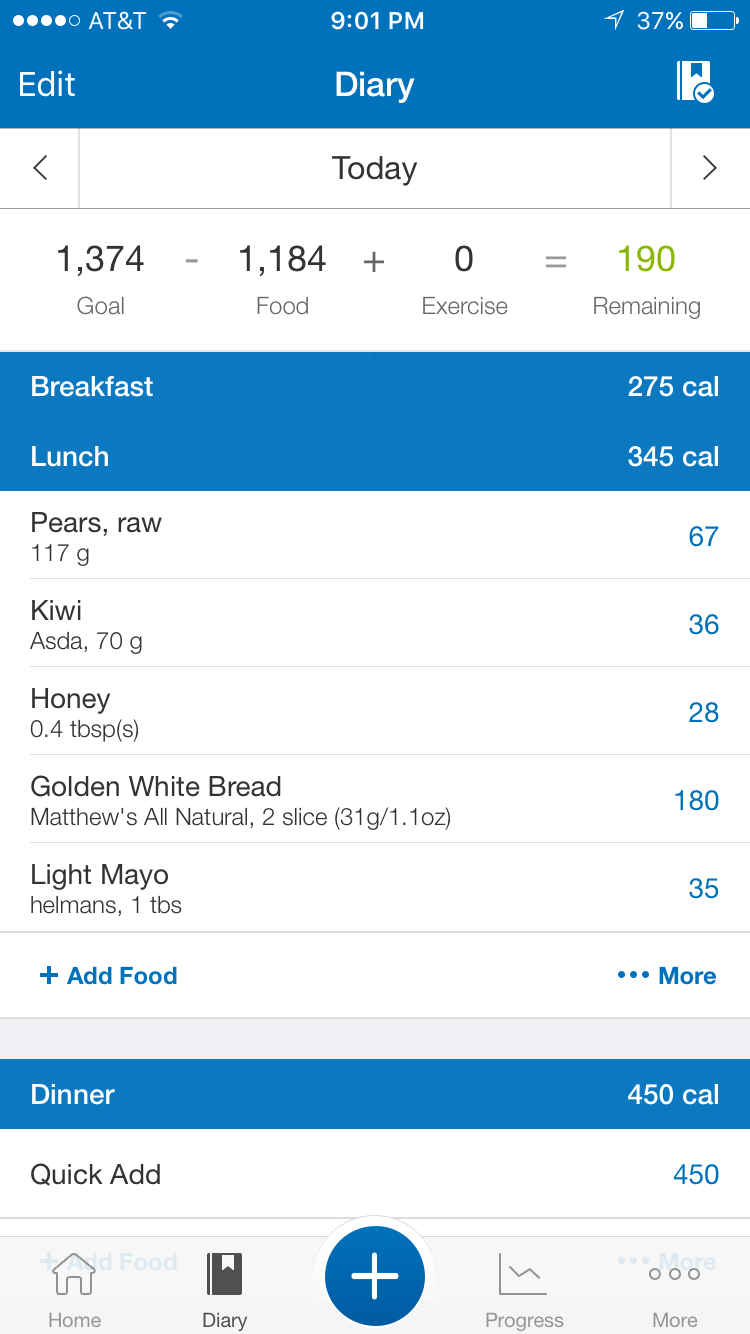Open More options under Lunch
Image resolution: width=750 pixels, height=1334 pixels.
pyautogui.click(x=667, y=976)
